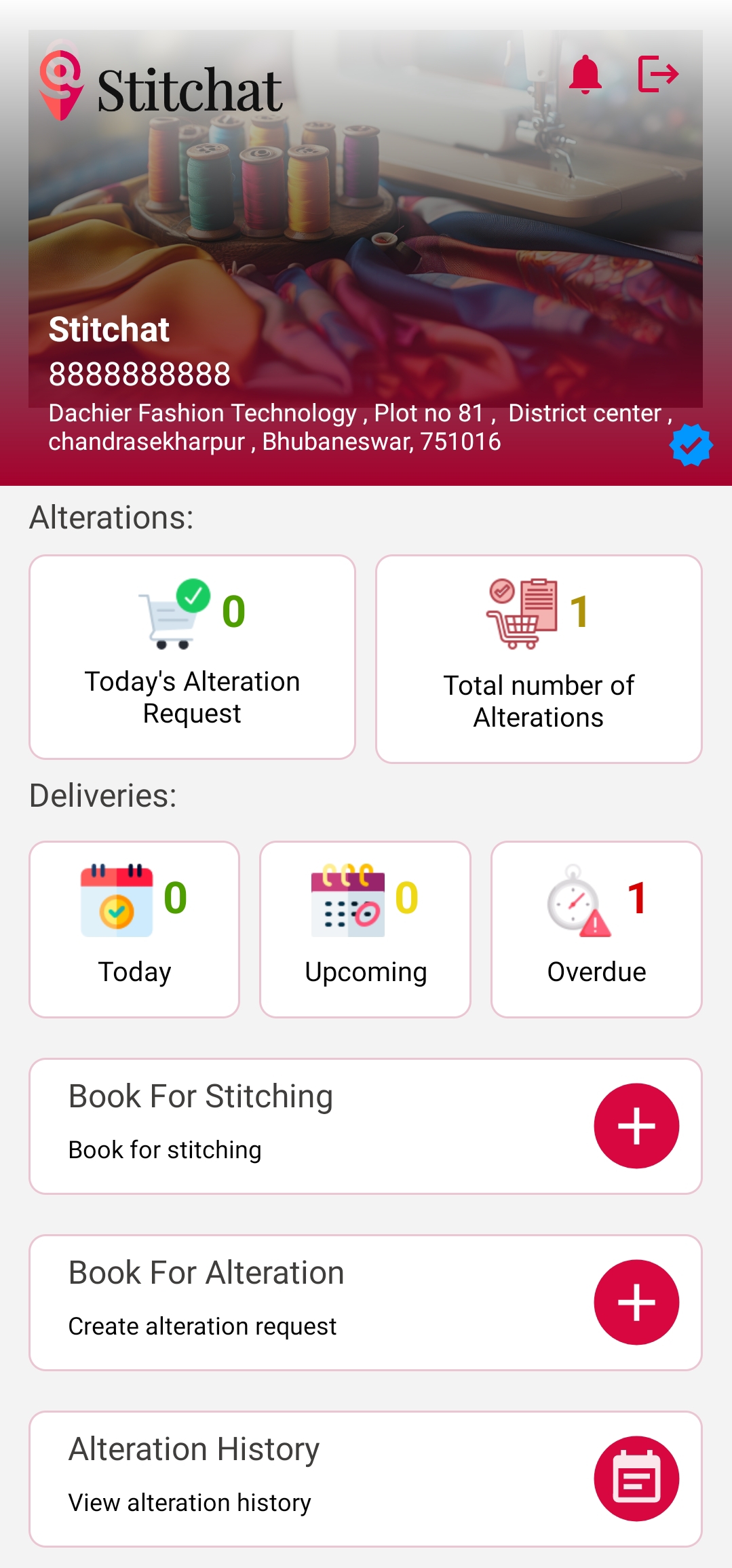Create request via Book For Alteration plus

pos(636,1302)
